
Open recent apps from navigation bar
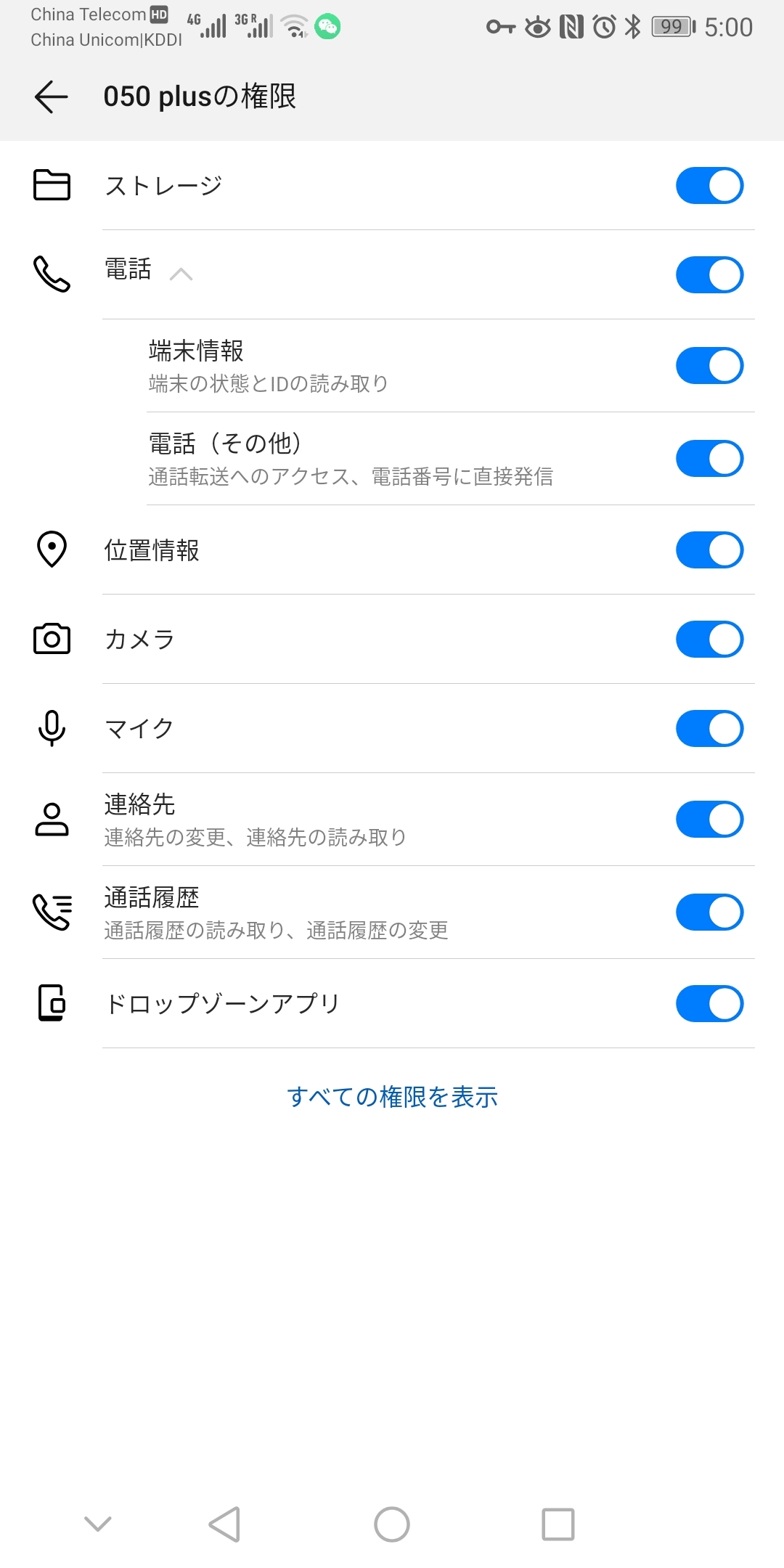click(x=558, y=1524)
